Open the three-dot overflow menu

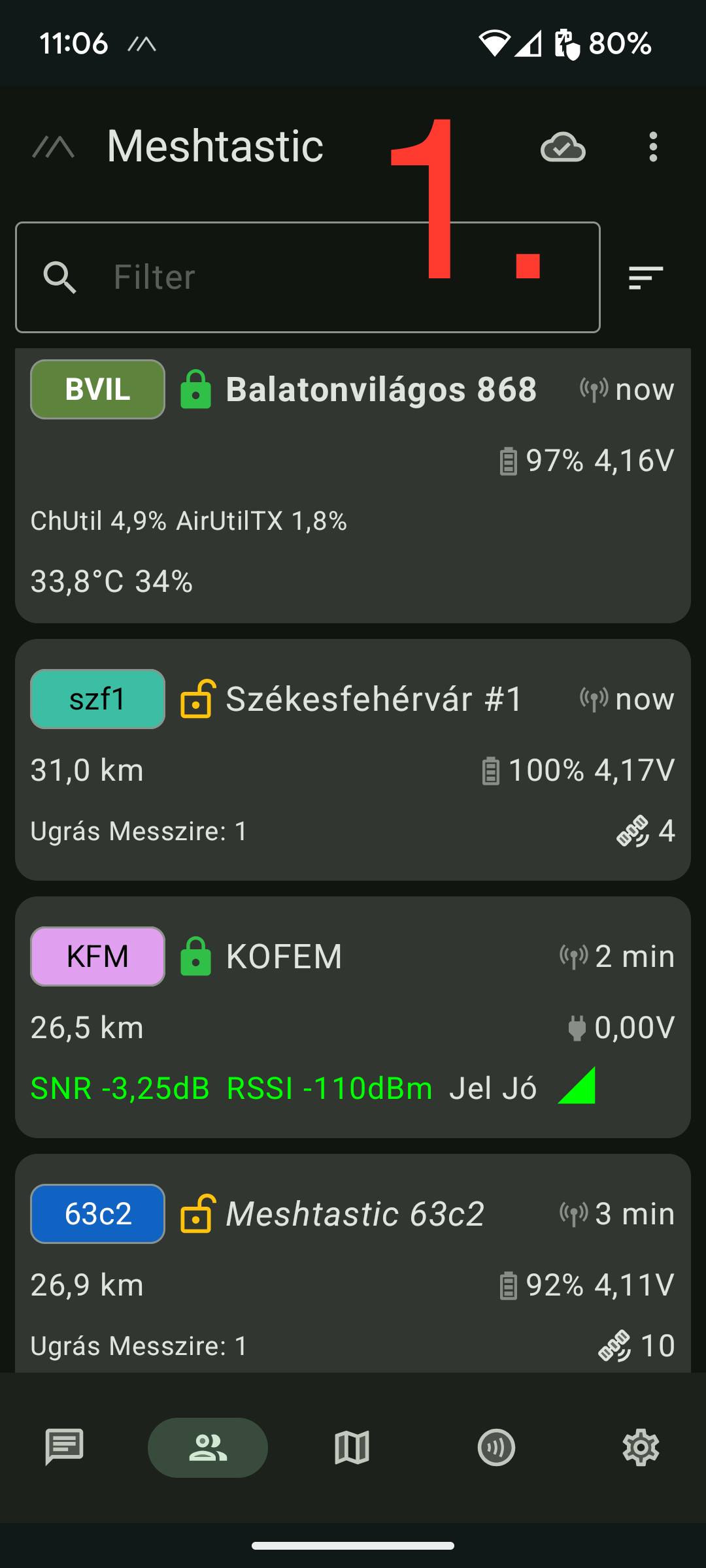pyautogui.click(x=652, y=146)
